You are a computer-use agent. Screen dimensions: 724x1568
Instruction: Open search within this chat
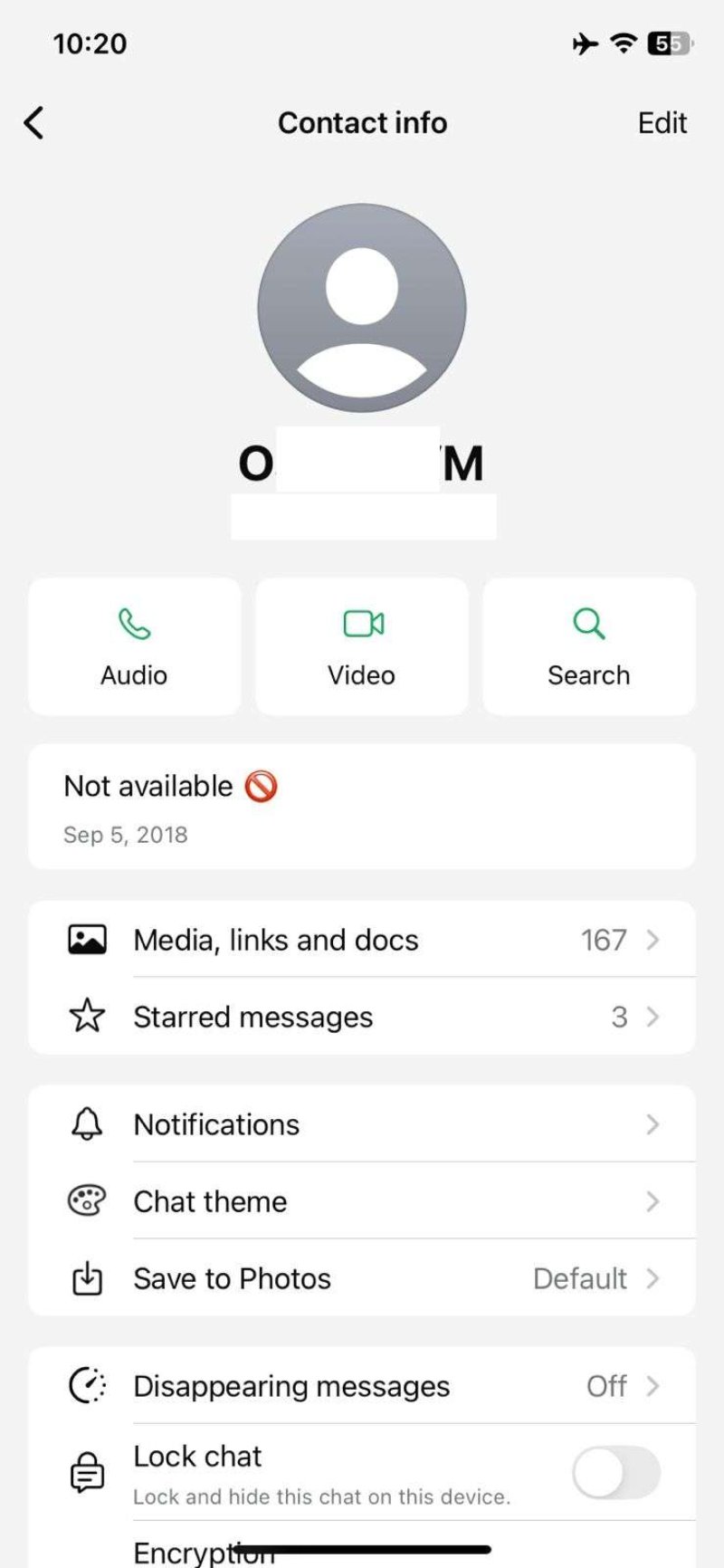point(588,645)
